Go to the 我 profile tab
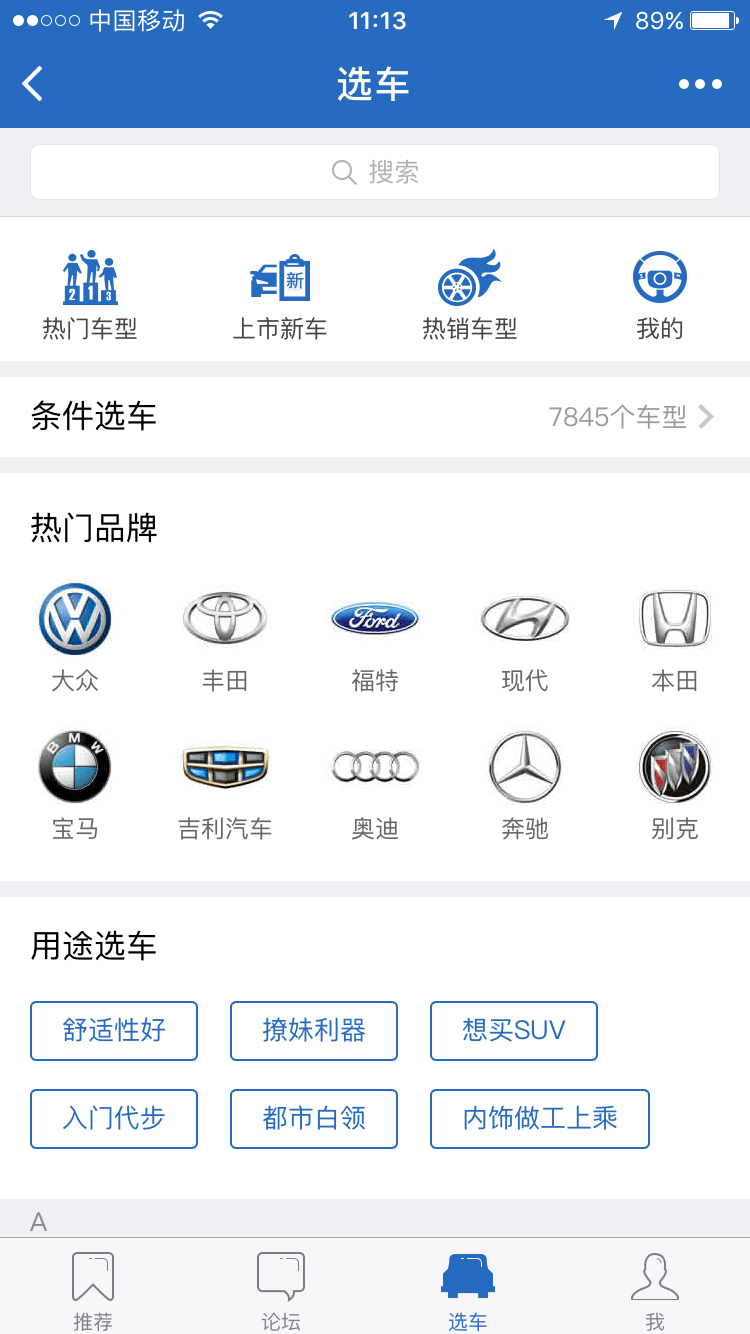This screenshot has height=1334, width=750. pyautogui.click(x=655, y=1291)
